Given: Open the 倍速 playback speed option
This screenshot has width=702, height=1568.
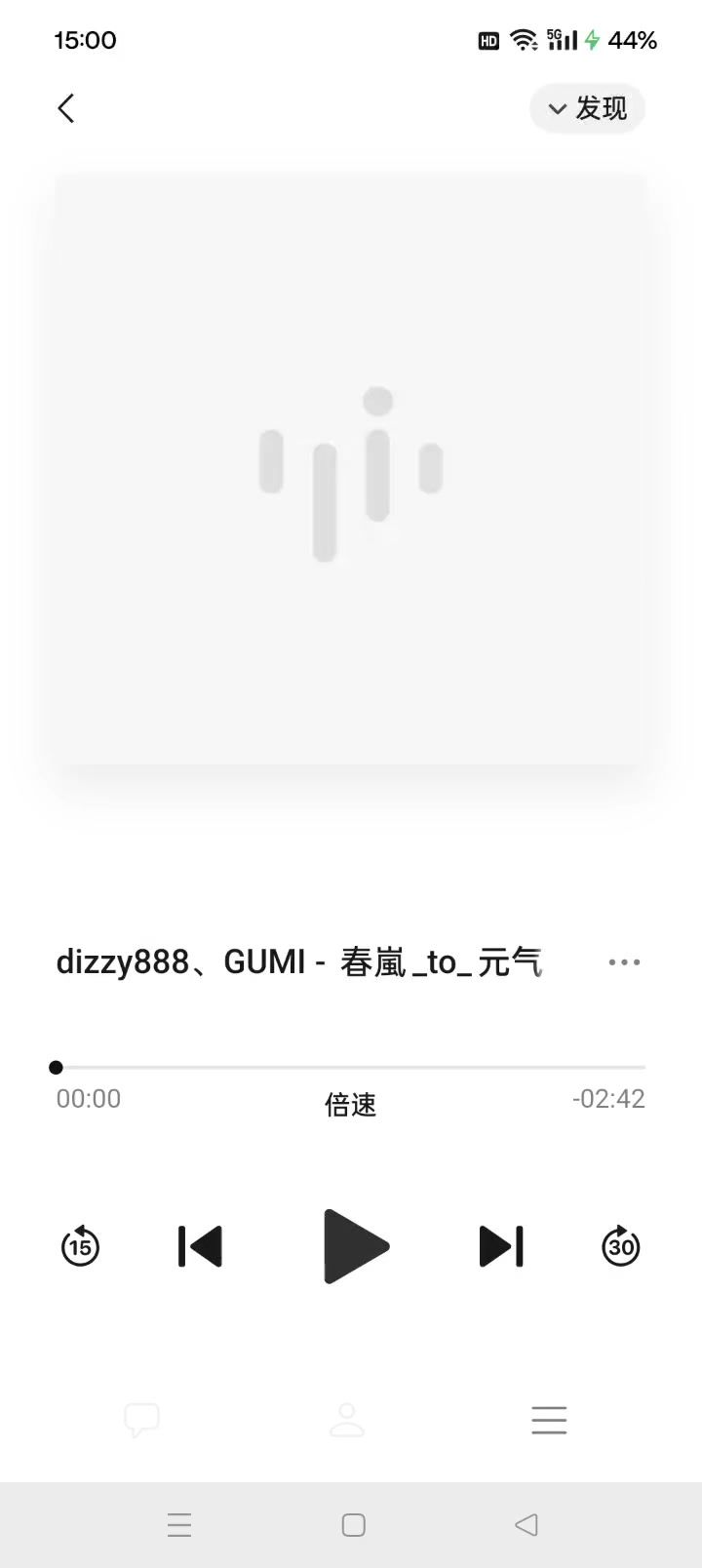Looking at the screenshot, I should [x=350, y=1105].
